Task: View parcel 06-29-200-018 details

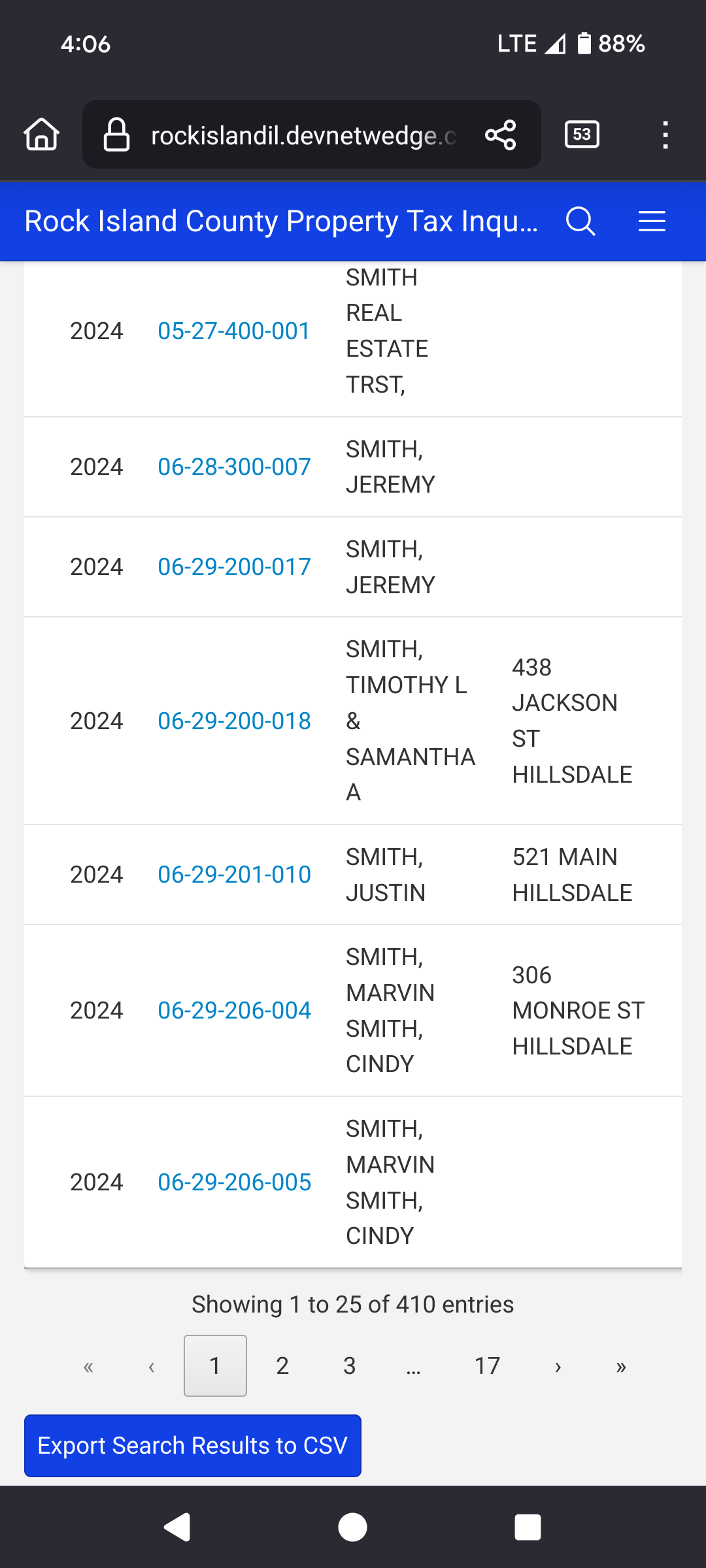Action: (234, 721)
